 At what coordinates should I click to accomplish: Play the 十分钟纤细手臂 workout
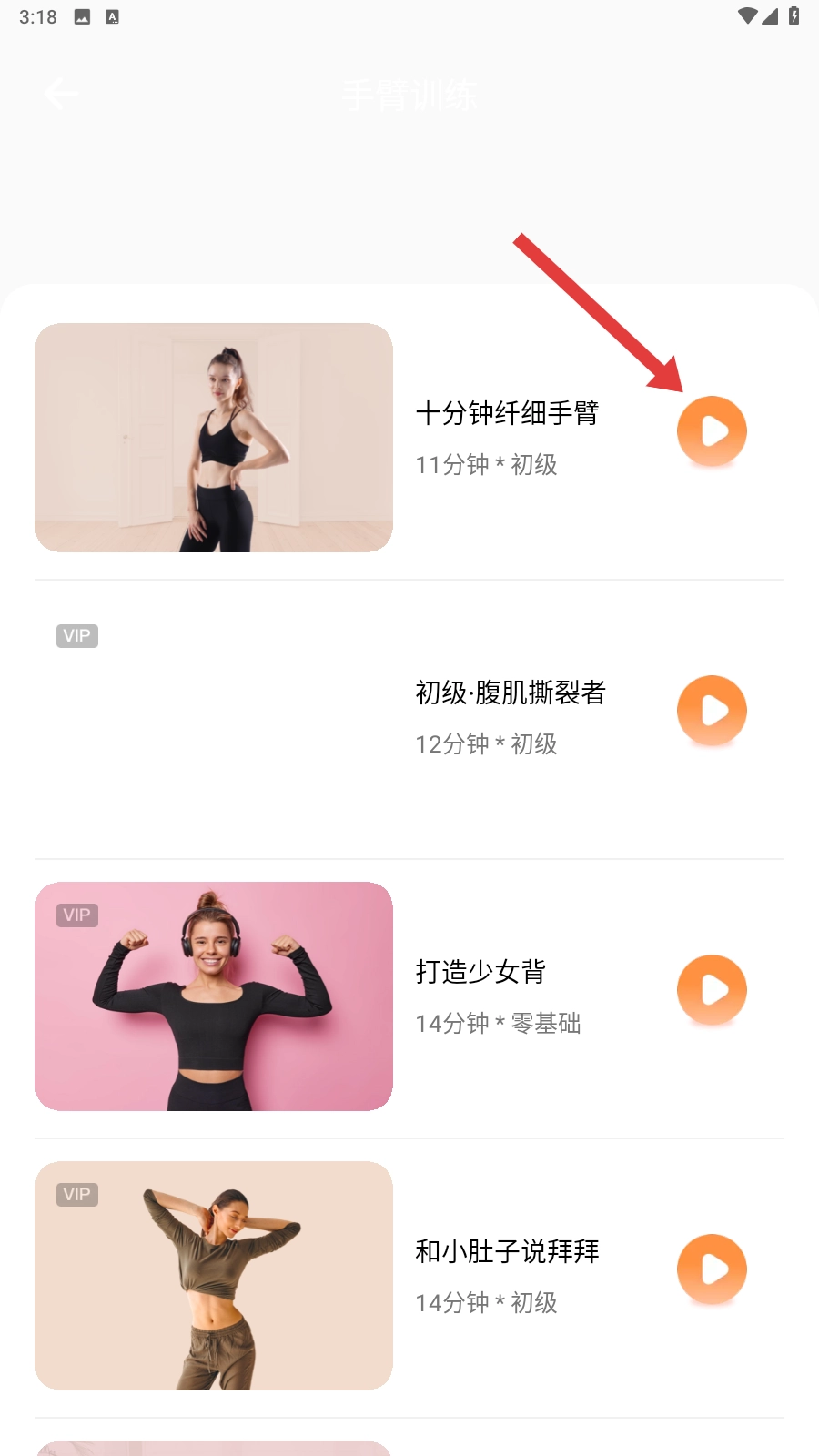pos(712,431)
